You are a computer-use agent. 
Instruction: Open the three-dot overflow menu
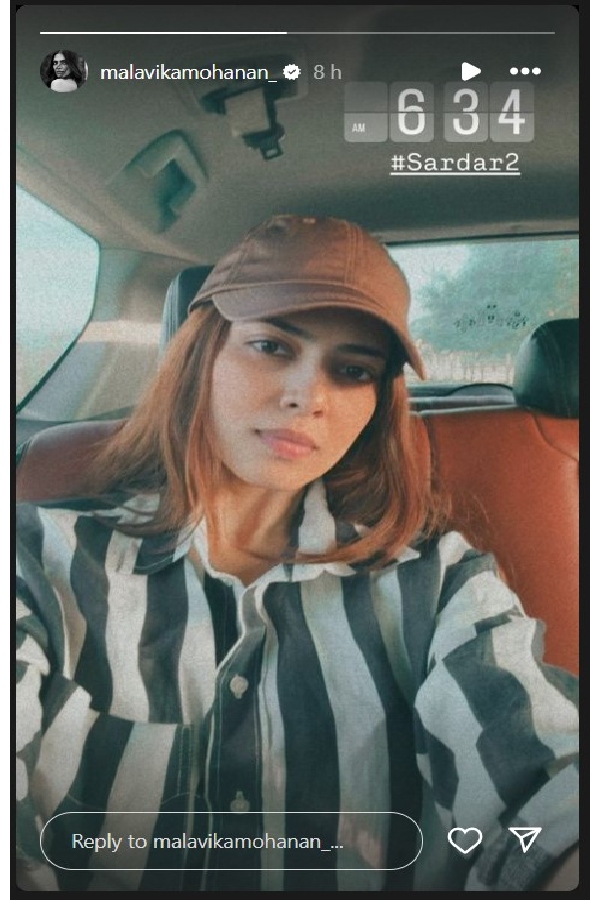[525, 71]
